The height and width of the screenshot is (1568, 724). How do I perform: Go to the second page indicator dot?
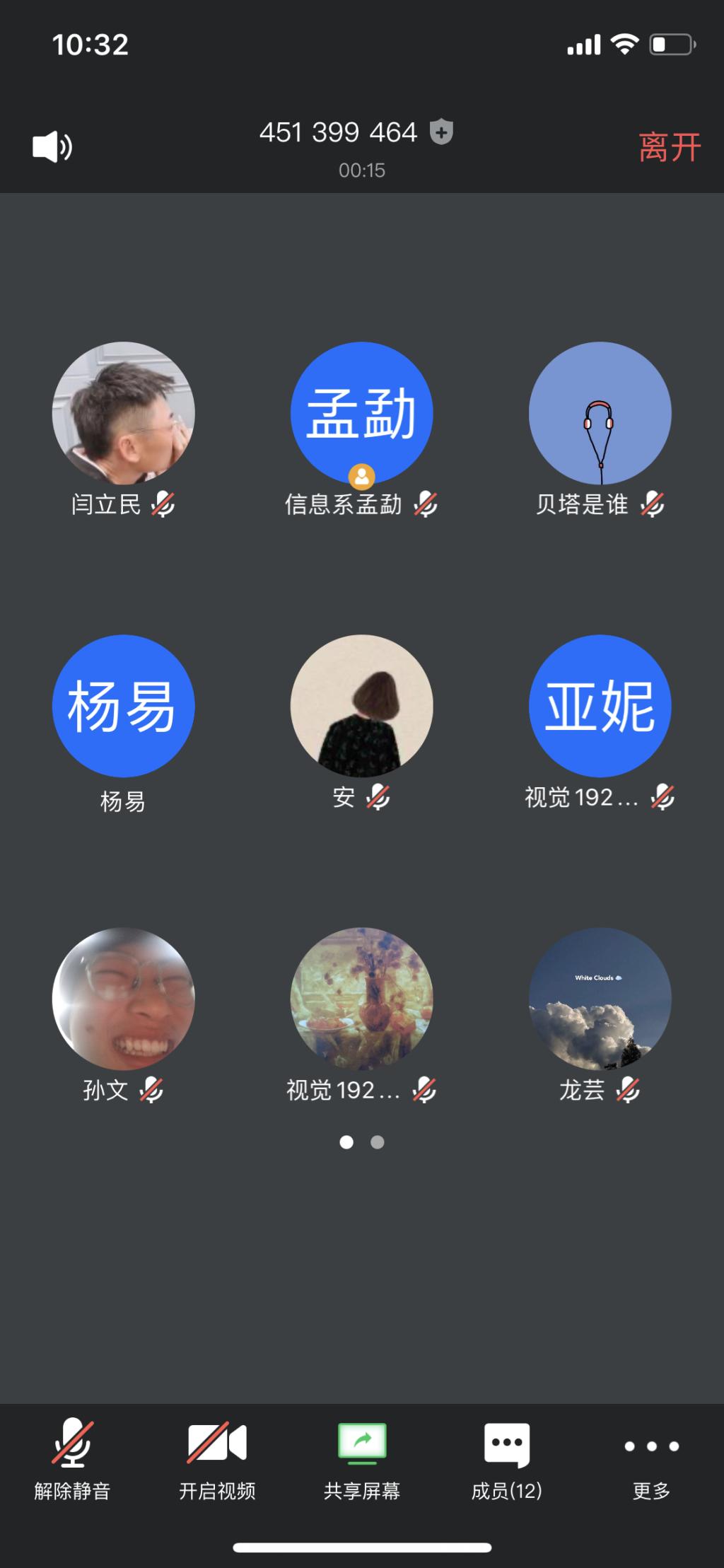(x=378, y=1142)
